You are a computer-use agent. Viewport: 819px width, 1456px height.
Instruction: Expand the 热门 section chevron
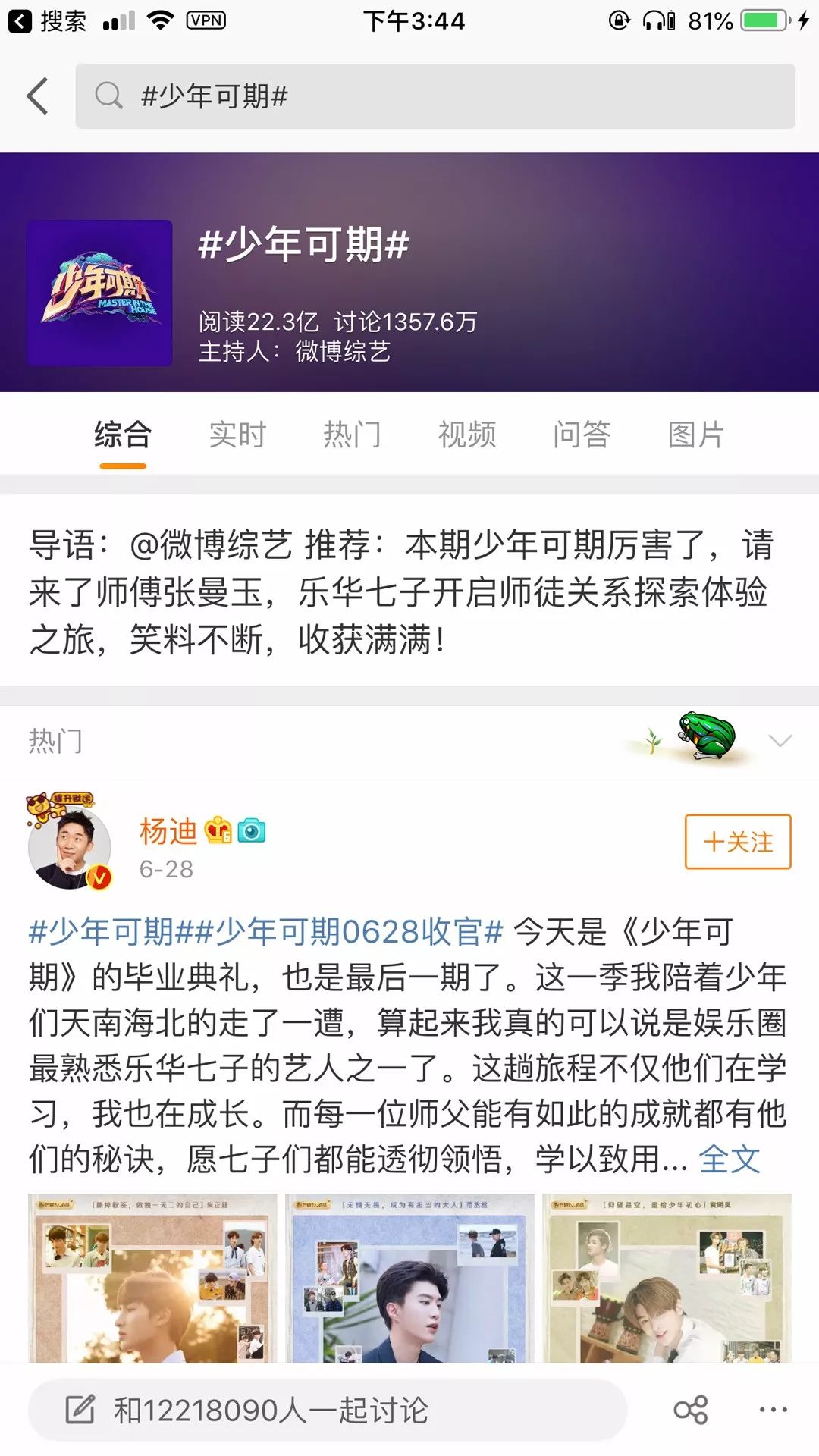[x=780, y=741]
